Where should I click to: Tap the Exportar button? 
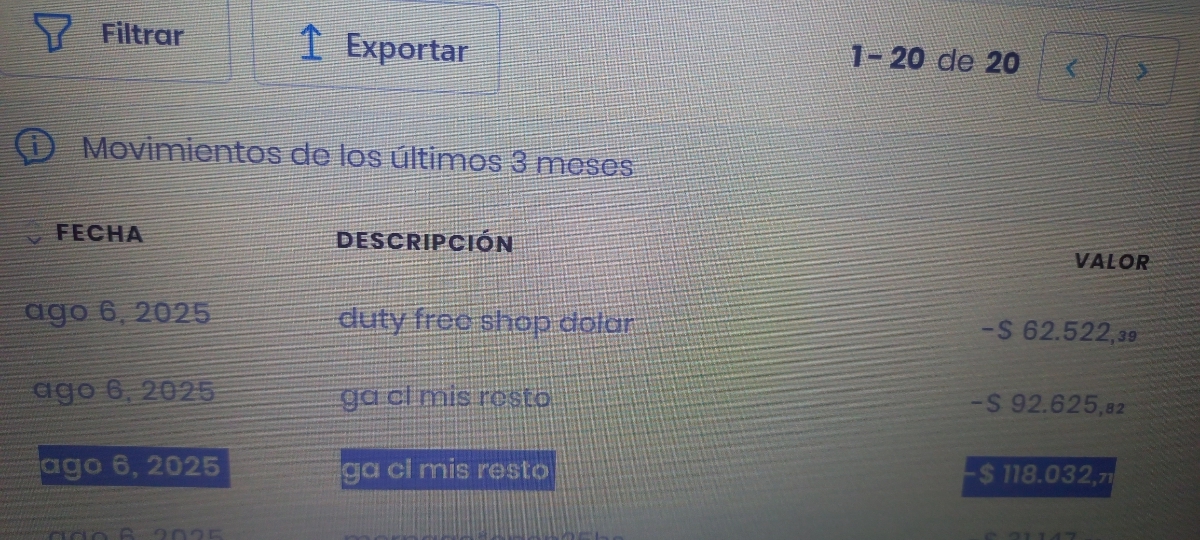378,48
